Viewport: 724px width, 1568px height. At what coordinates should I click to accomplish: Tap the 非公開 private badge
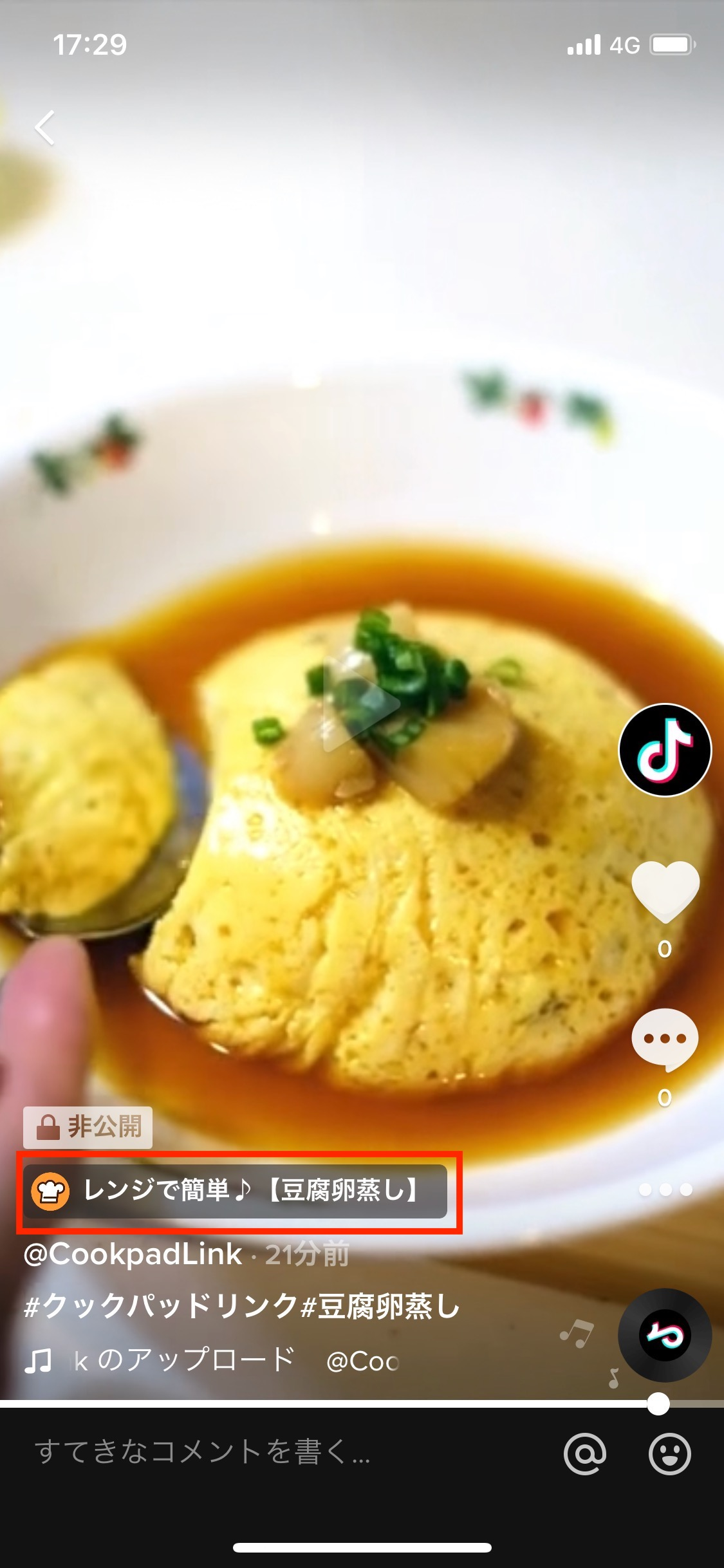point(88,1127)
